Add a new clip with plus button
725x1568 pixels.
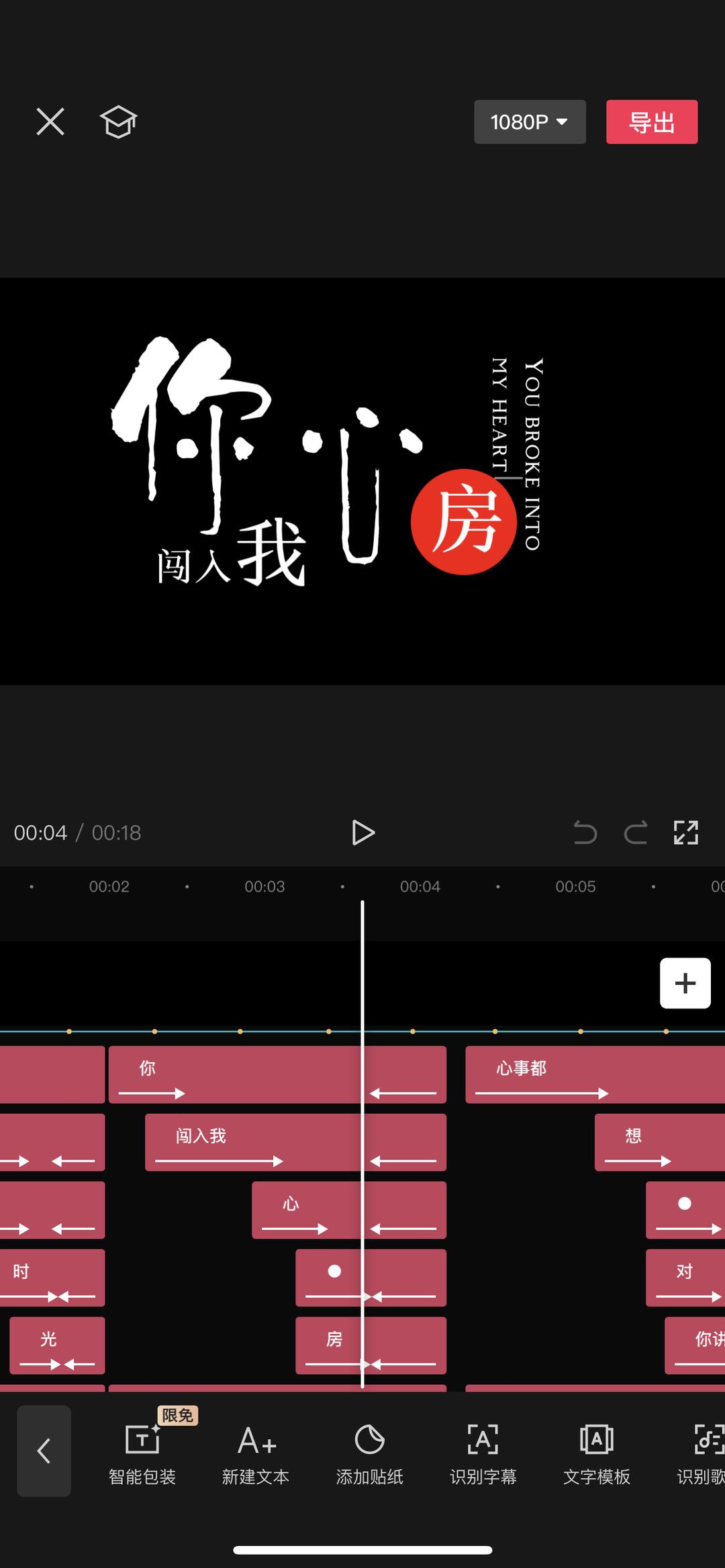(x=685, y=983)
